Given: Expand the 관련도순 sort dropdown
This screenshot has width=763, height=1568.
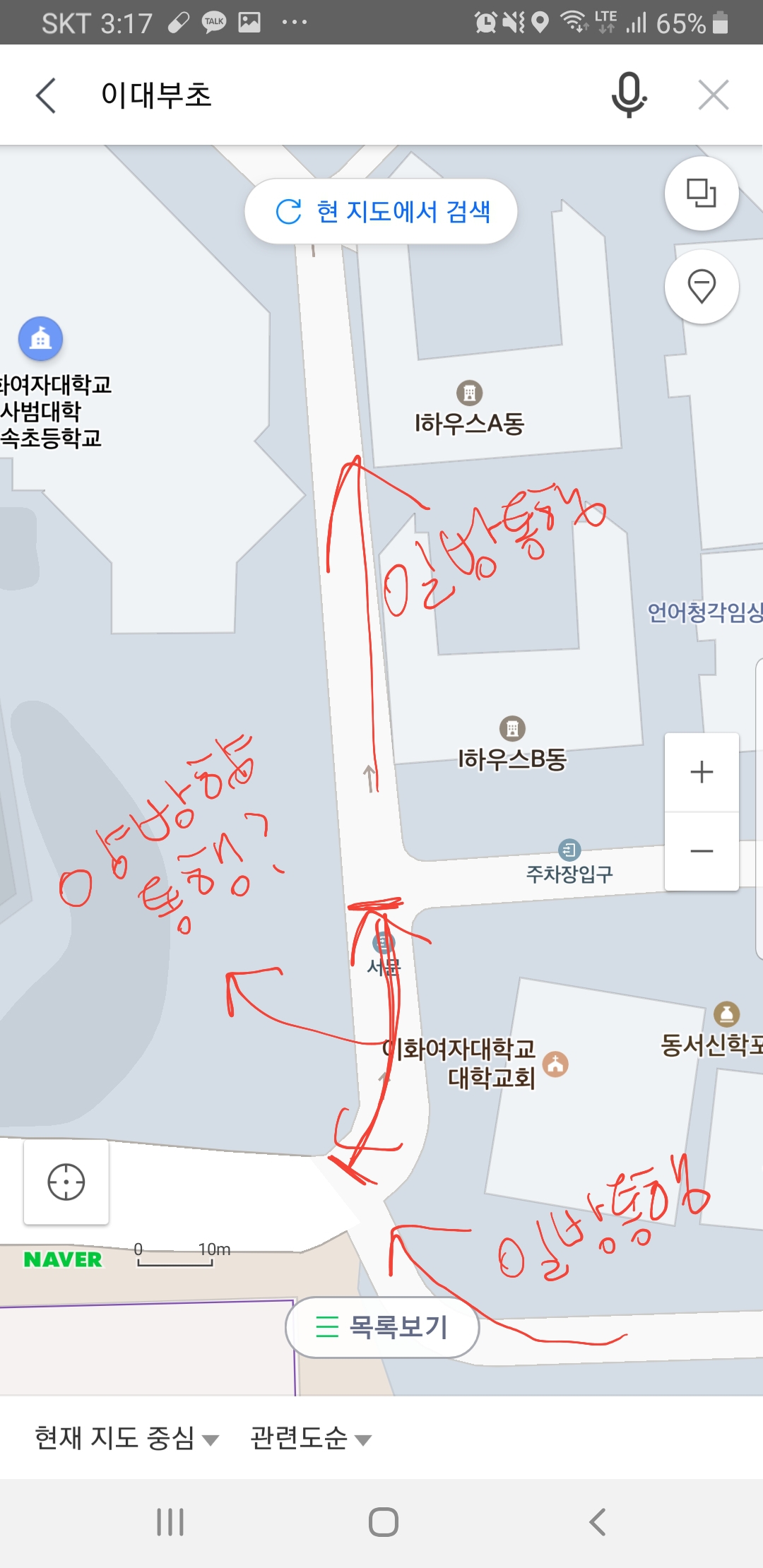Looking at the screenshot, I should tap(310, 1438).
